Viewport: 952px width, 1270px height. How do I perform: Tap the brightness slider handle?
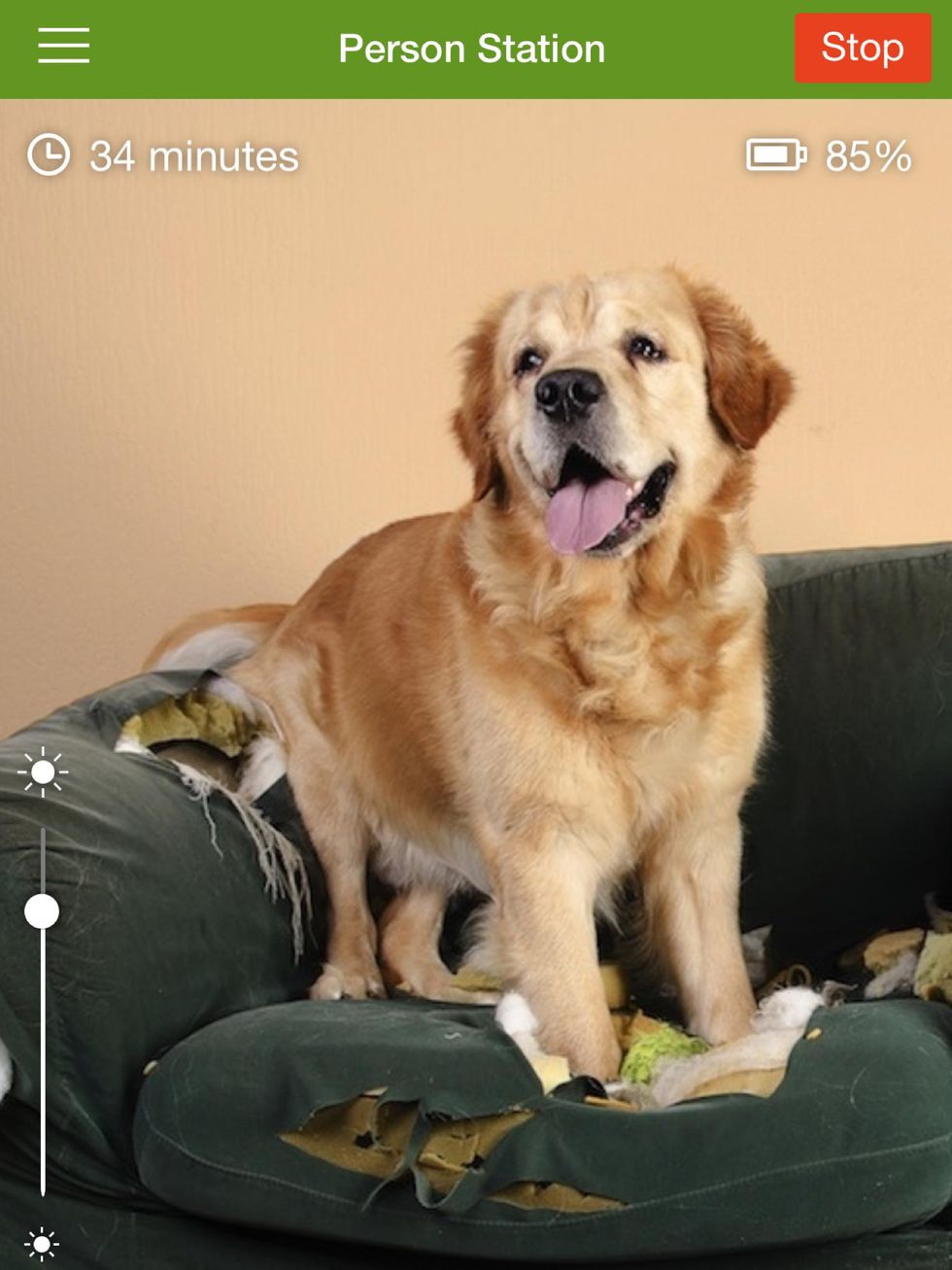[42, 911]
